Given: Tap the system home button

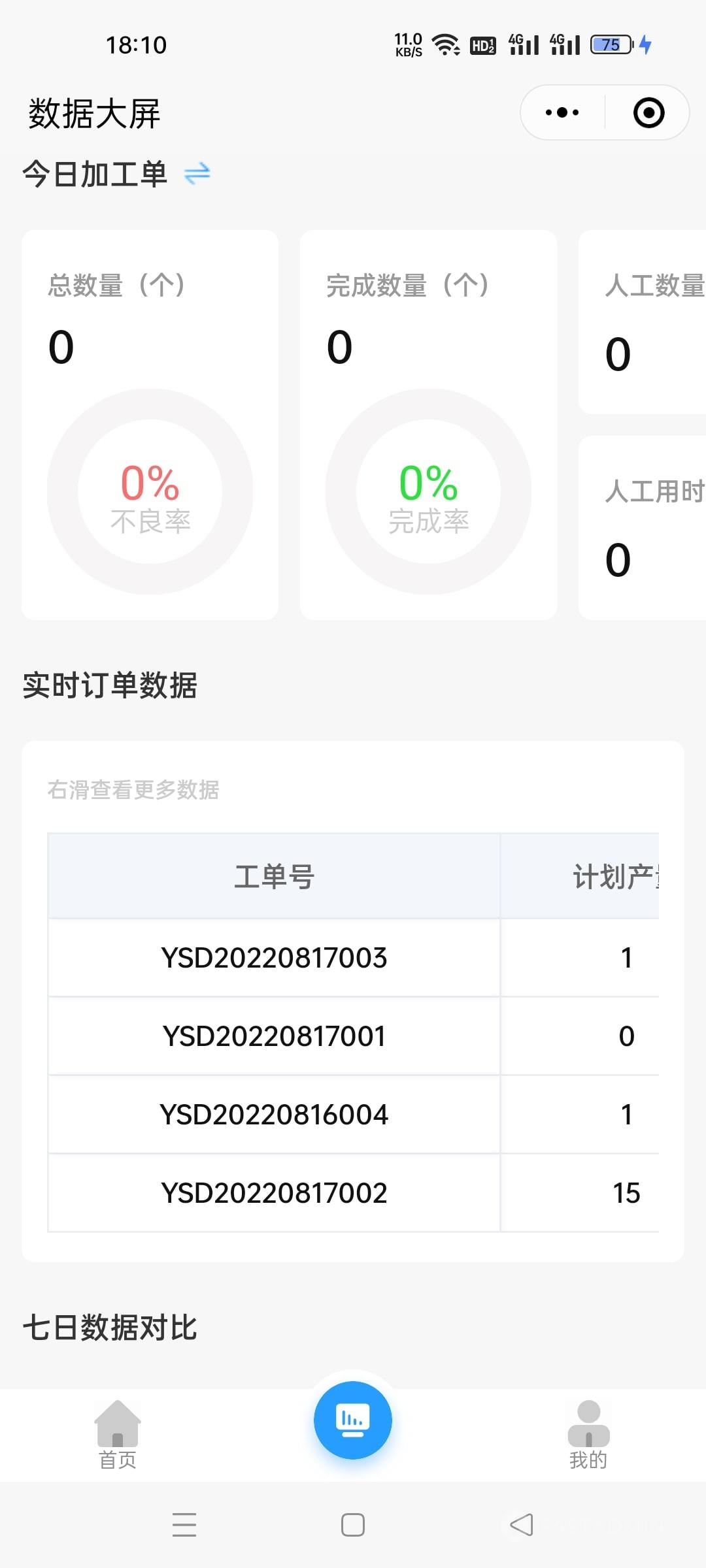Looking at the screenshot, I should pos(353,1525).
